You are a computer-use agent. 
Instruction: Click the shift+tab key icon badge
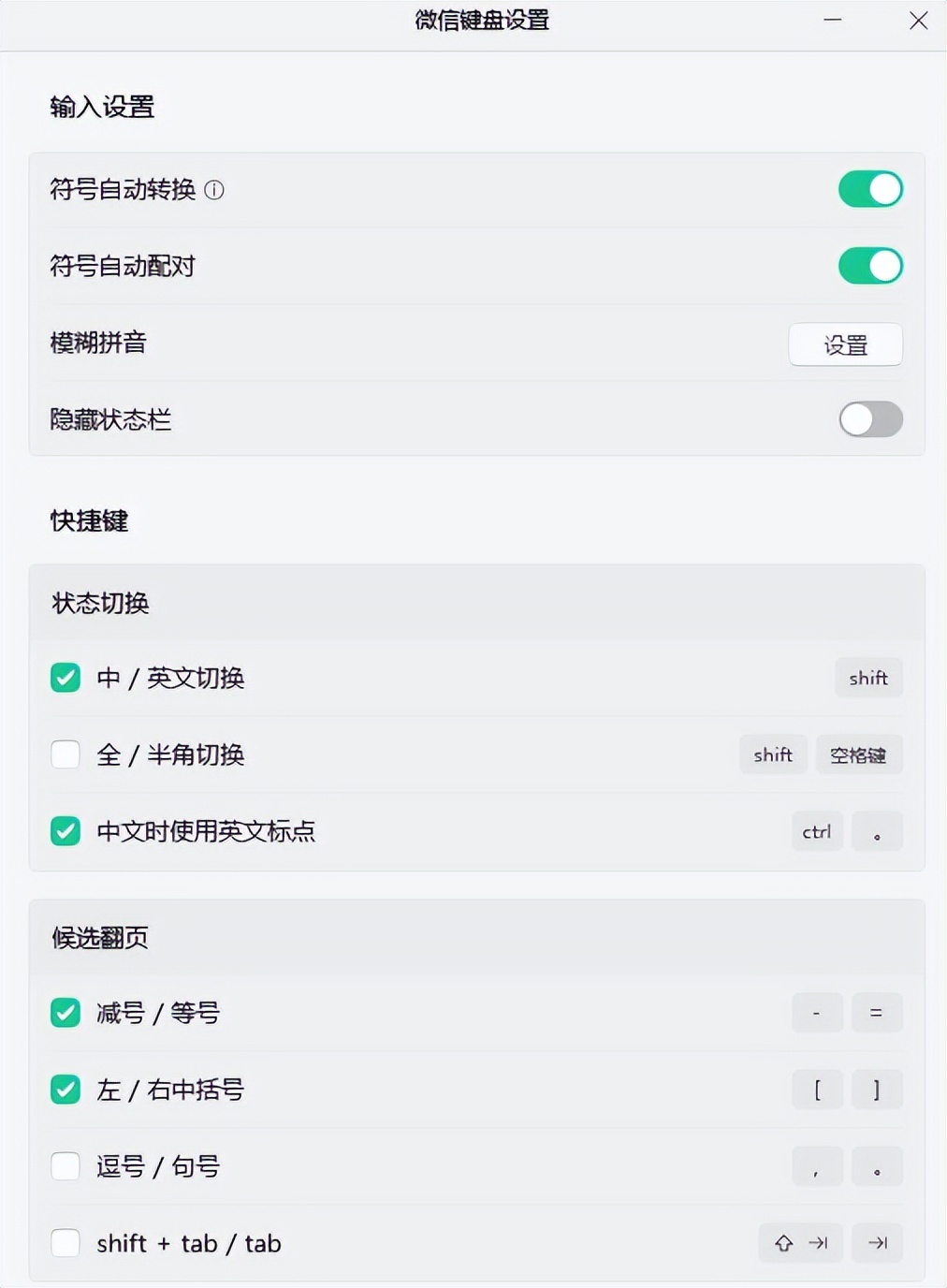coord(800,1243)
